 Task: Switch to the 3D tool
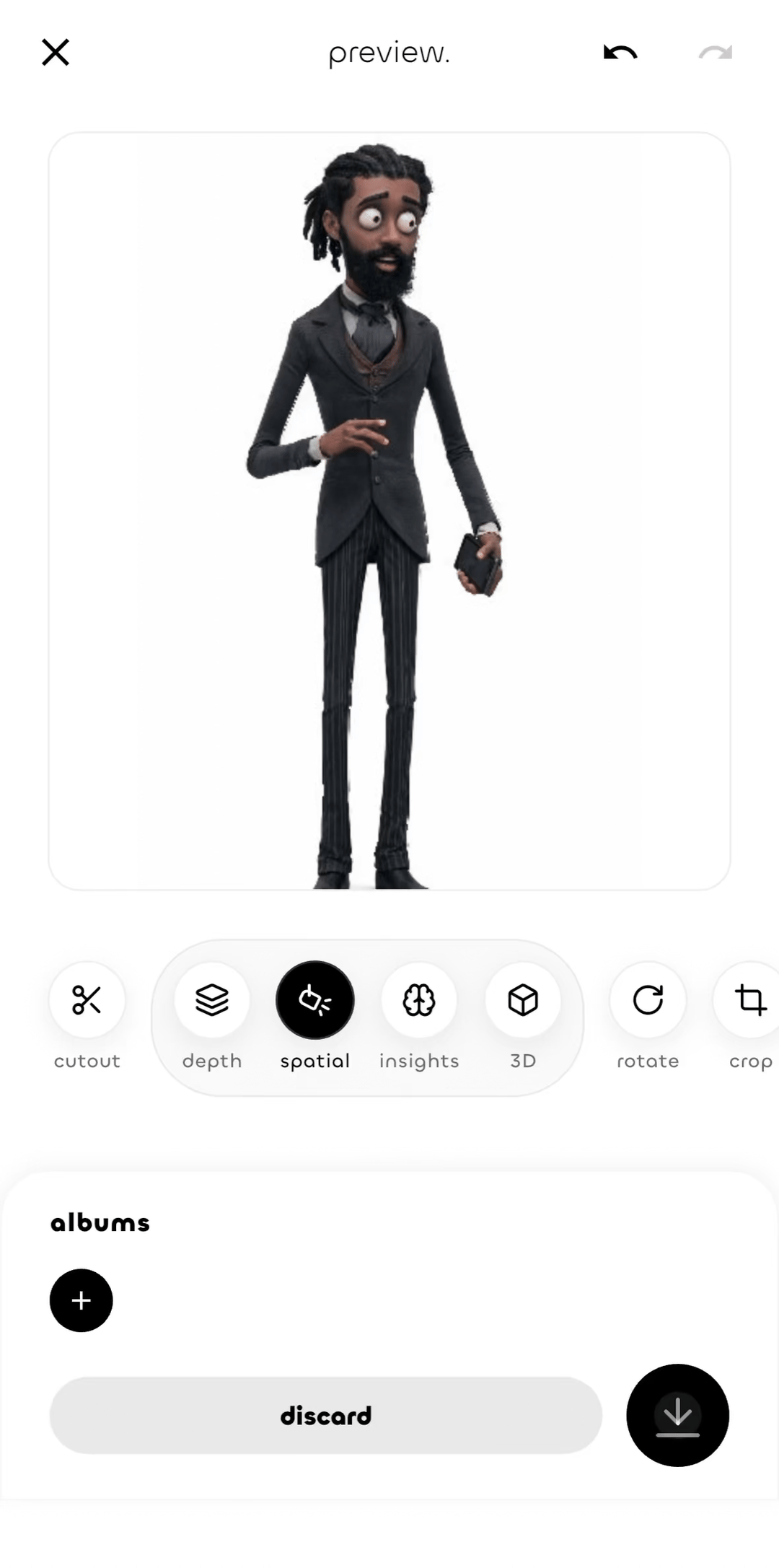[523, 1000]
